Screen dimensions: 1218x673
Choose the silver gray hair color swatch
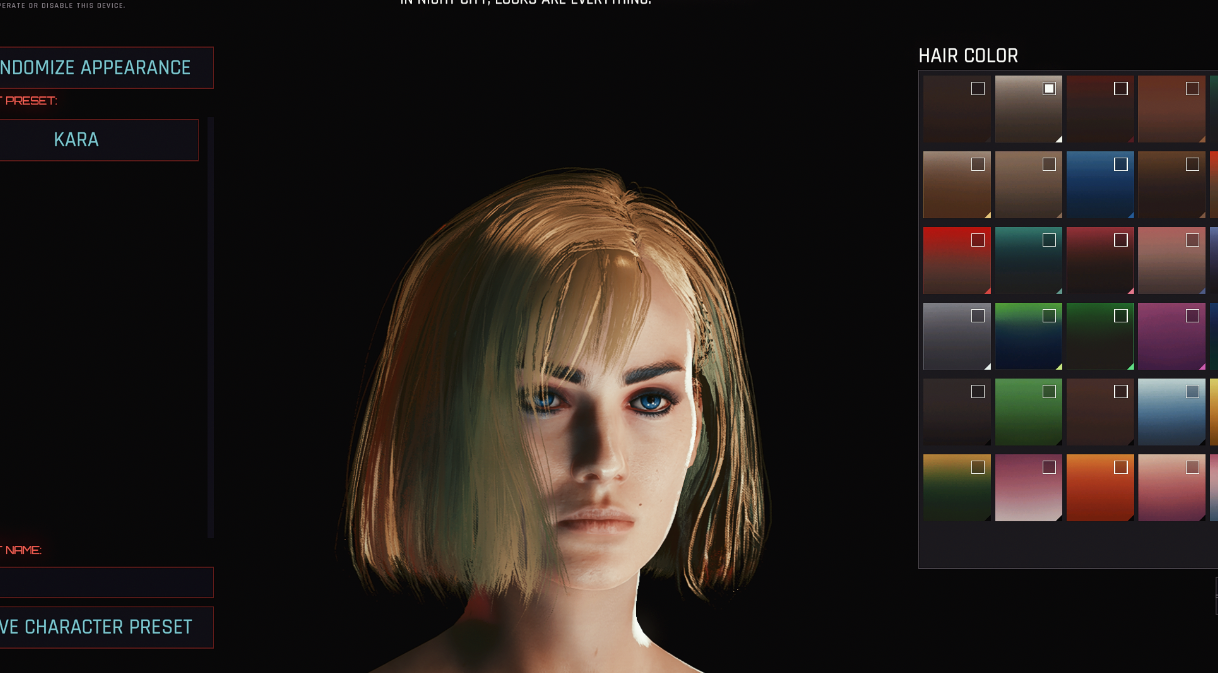tap(957, 336)
